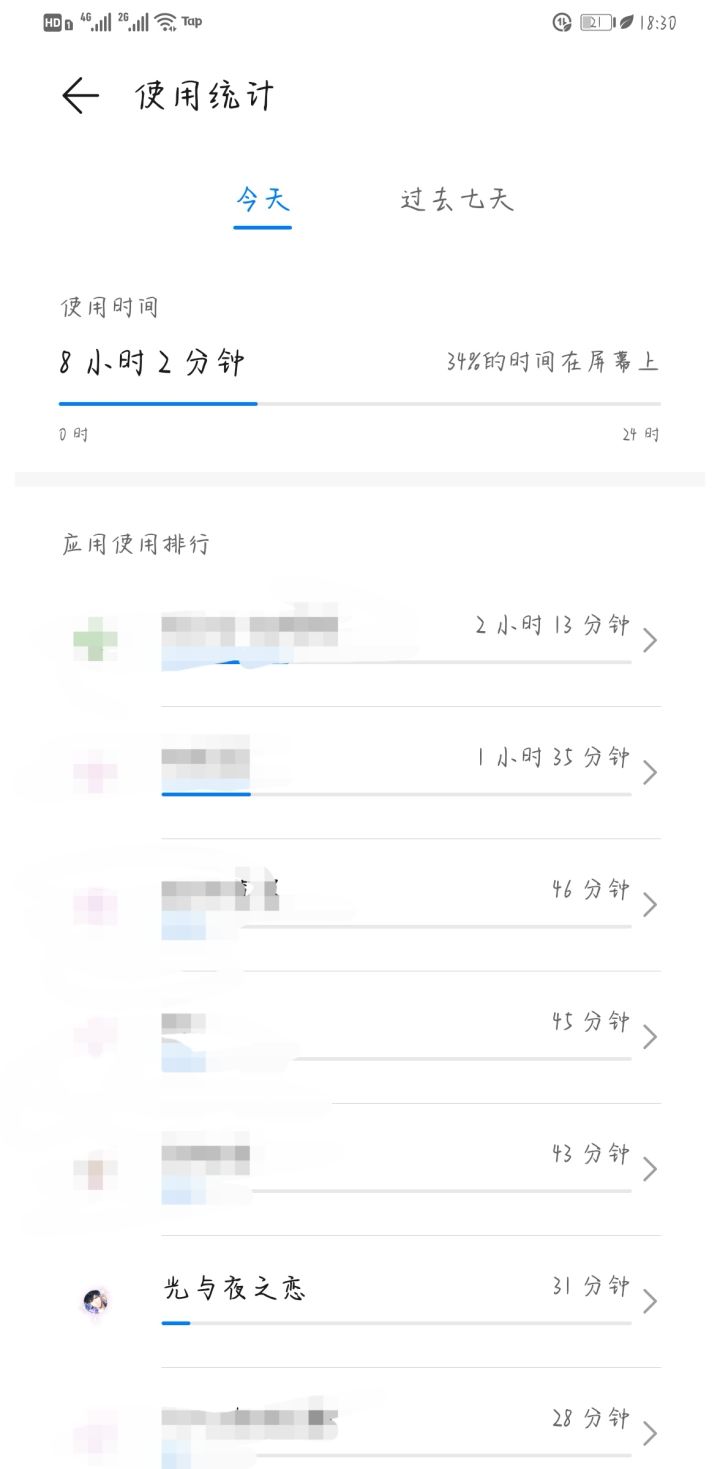
Task: Open the app used 1 小时 35 分钟
Action: pos(360,773)
